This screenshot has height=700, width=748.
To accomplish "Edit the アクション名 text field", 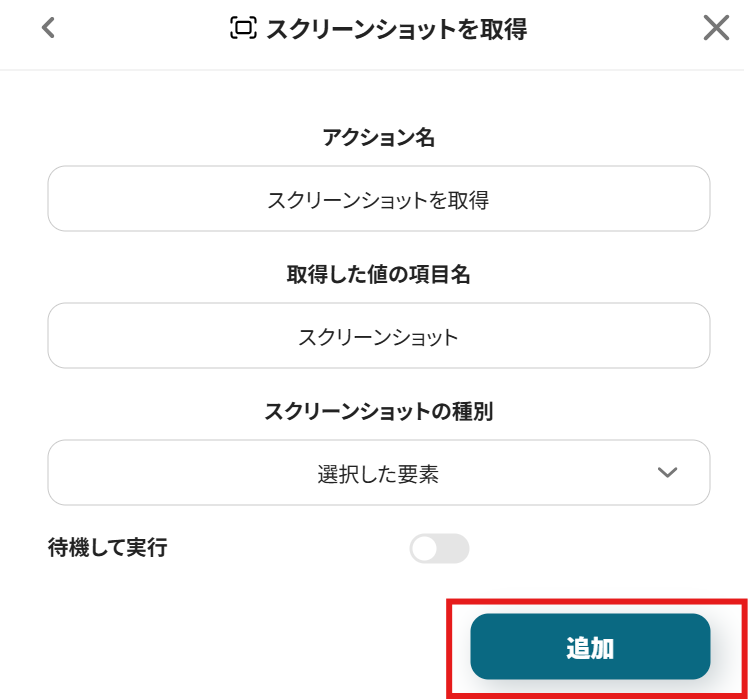I will (x=378, y=199).
